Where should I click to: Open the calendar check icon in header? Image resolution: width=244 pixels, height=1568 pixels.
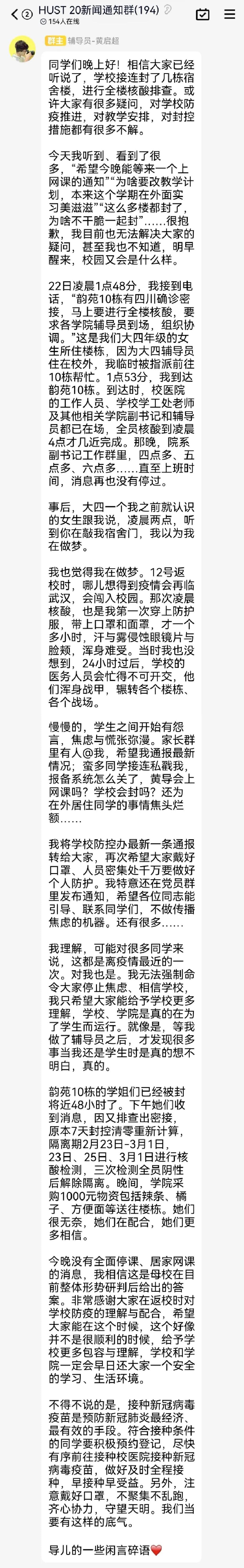click(203, 14)
